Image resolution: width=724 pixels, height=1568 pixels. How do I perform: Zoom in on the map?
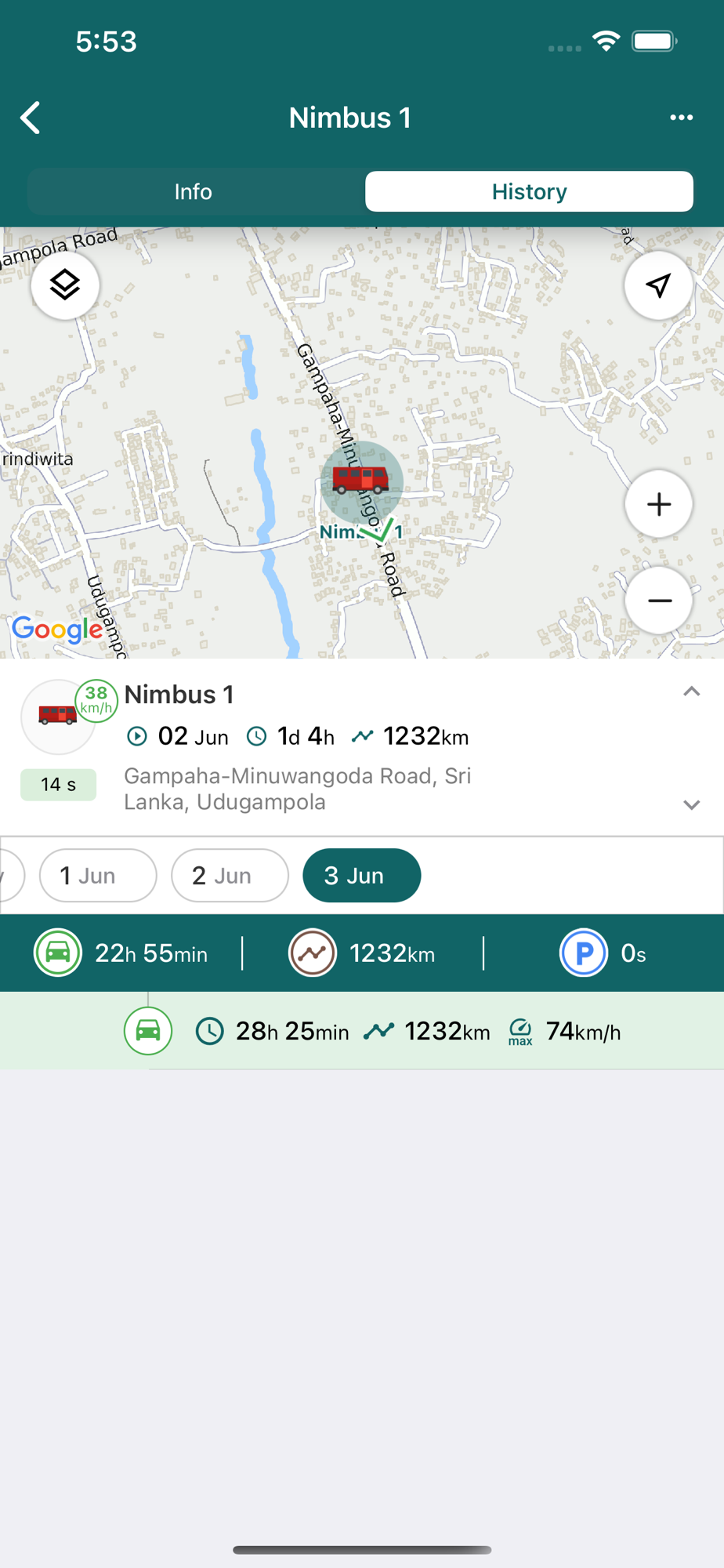(x=658, y=504)
